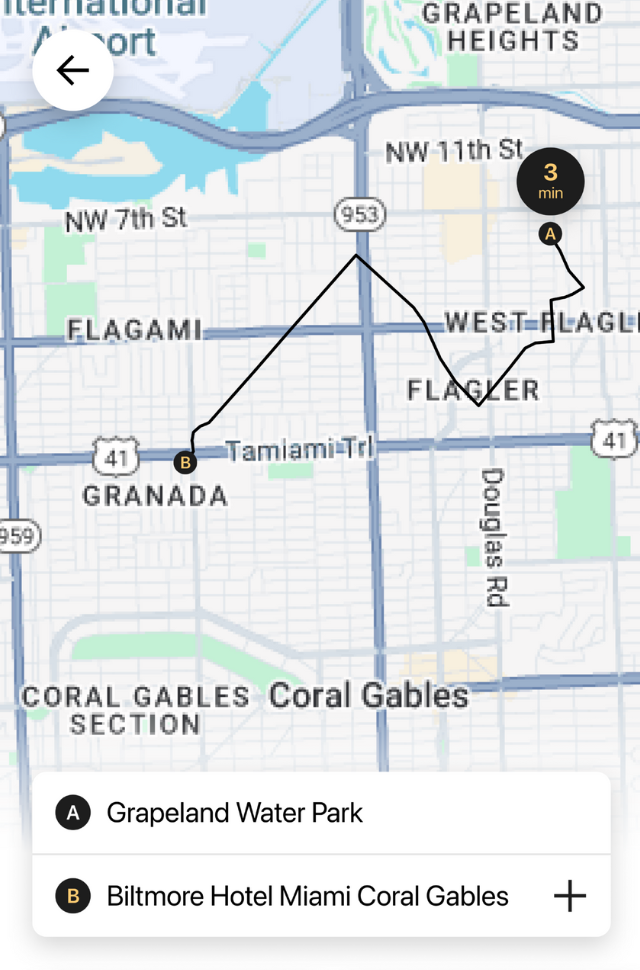This screenshot has width=640, height=970.
Task: Add a stop with the plus icon
Action: point(570,896)
